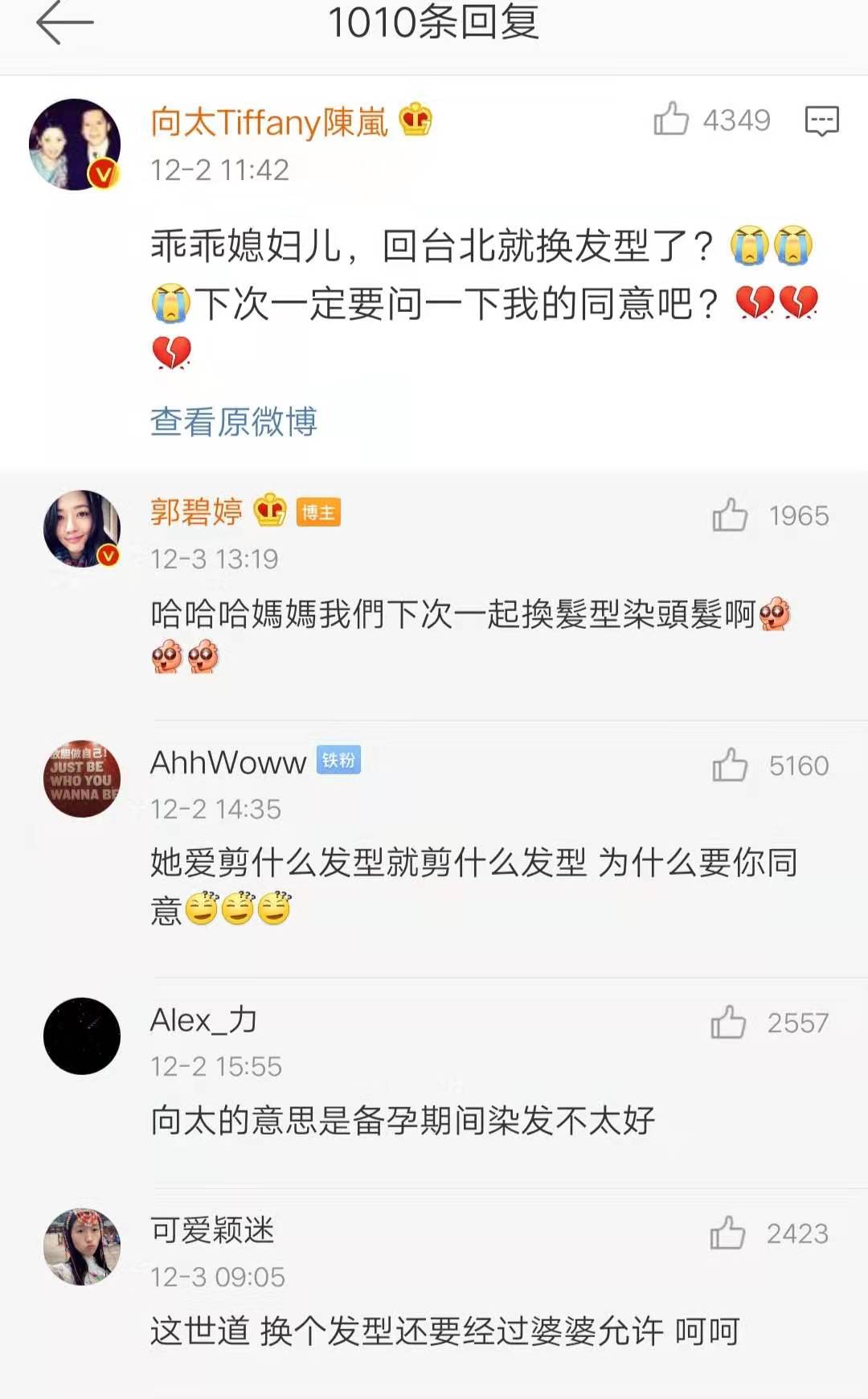
Task: Like 可爱颖迷's reply
Action: 727,1233
